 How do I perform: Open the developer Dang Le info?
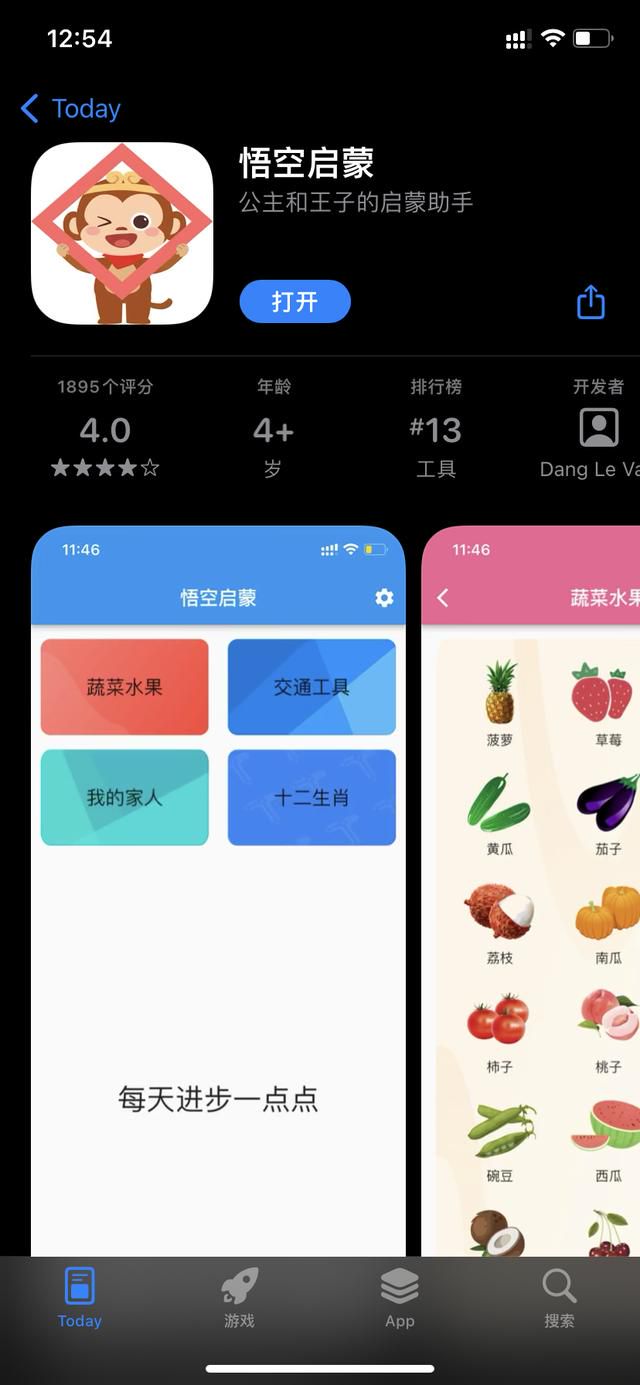tap(597, 430)
